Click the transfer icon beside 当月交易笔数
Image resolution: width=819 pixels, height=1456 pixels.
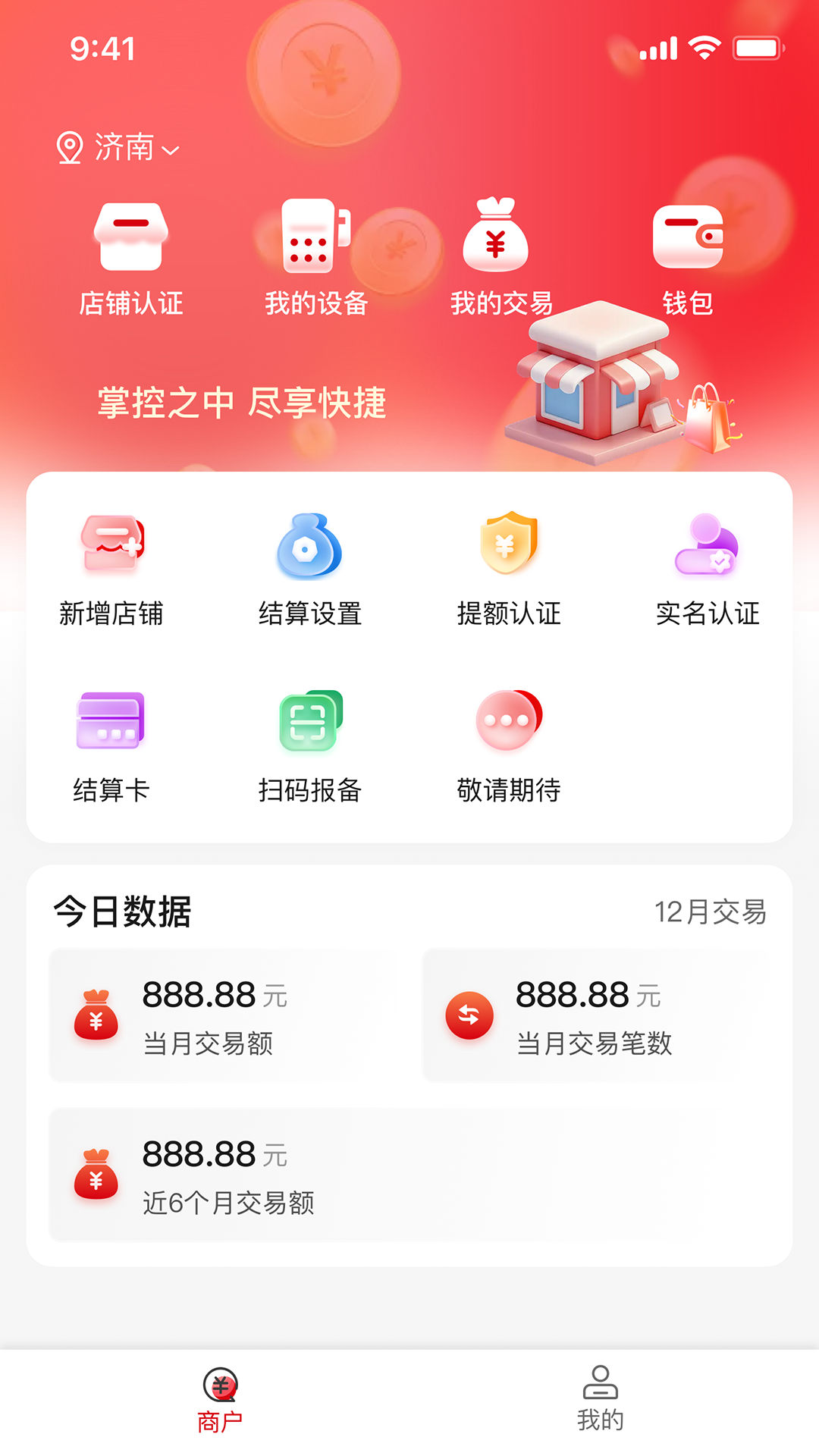[468, 1016]
